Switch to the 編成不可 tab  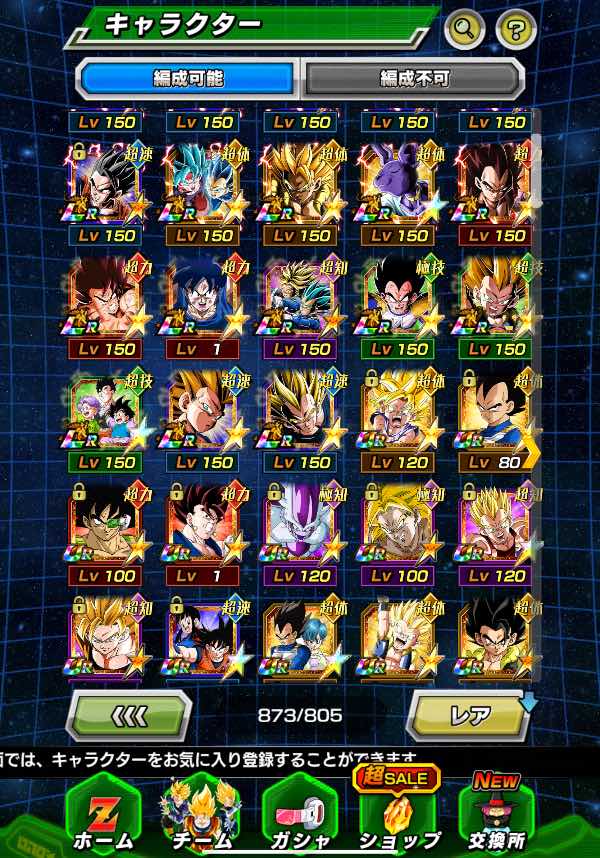412,77
